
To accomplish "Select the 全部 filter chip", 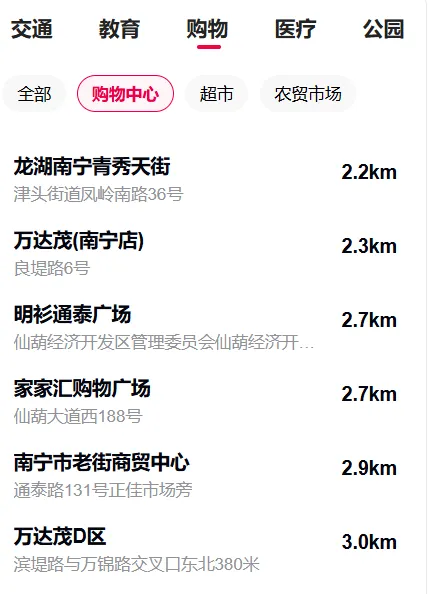I will coord(34,94).
